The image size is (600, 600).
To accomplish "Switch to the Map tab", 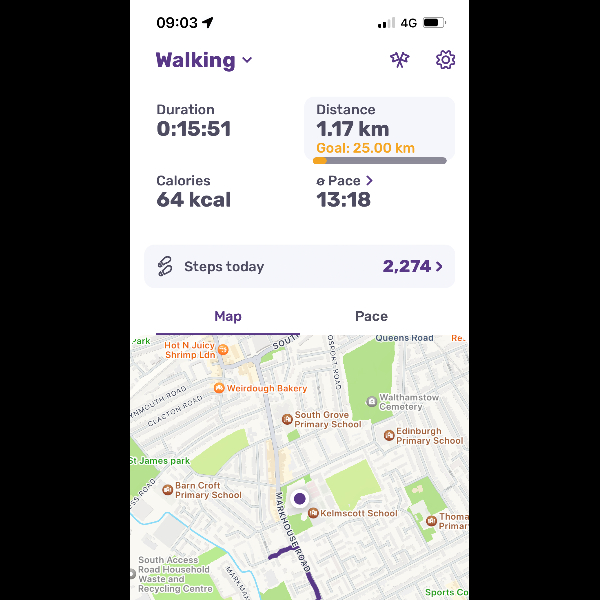I will pos(228,316).
